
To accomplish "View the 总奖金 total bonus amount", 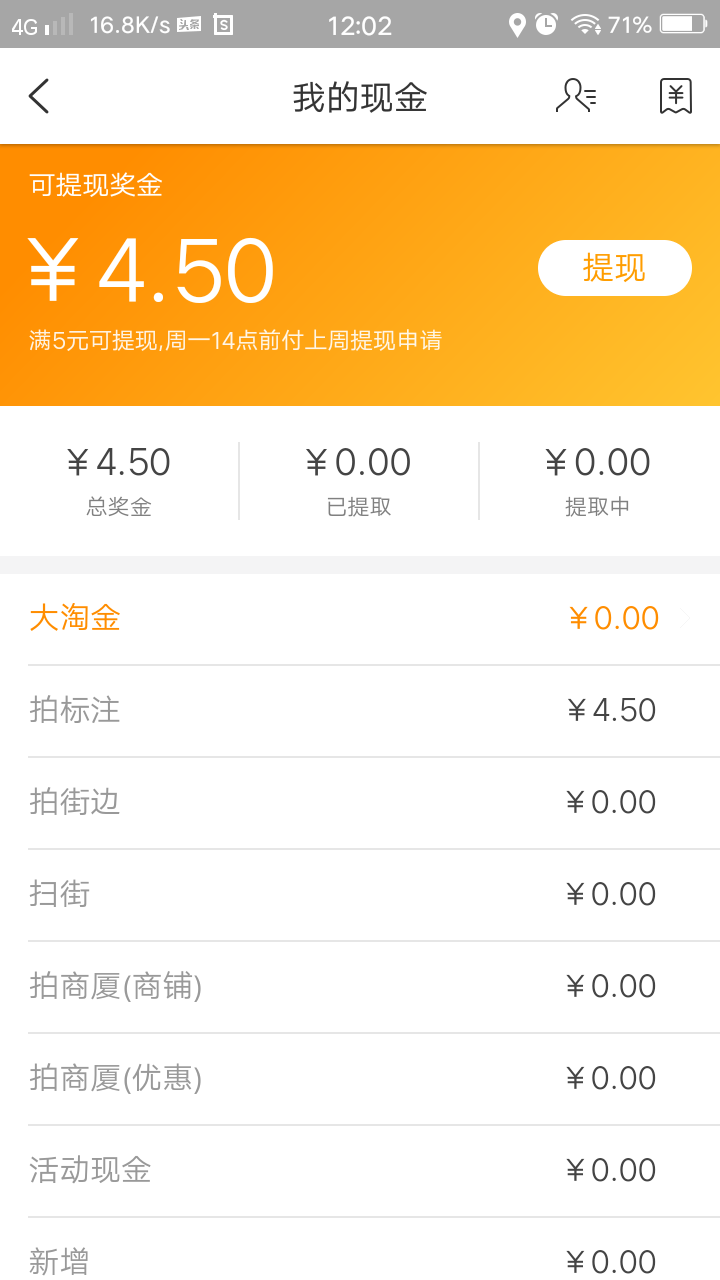I will tap(119, 478).
